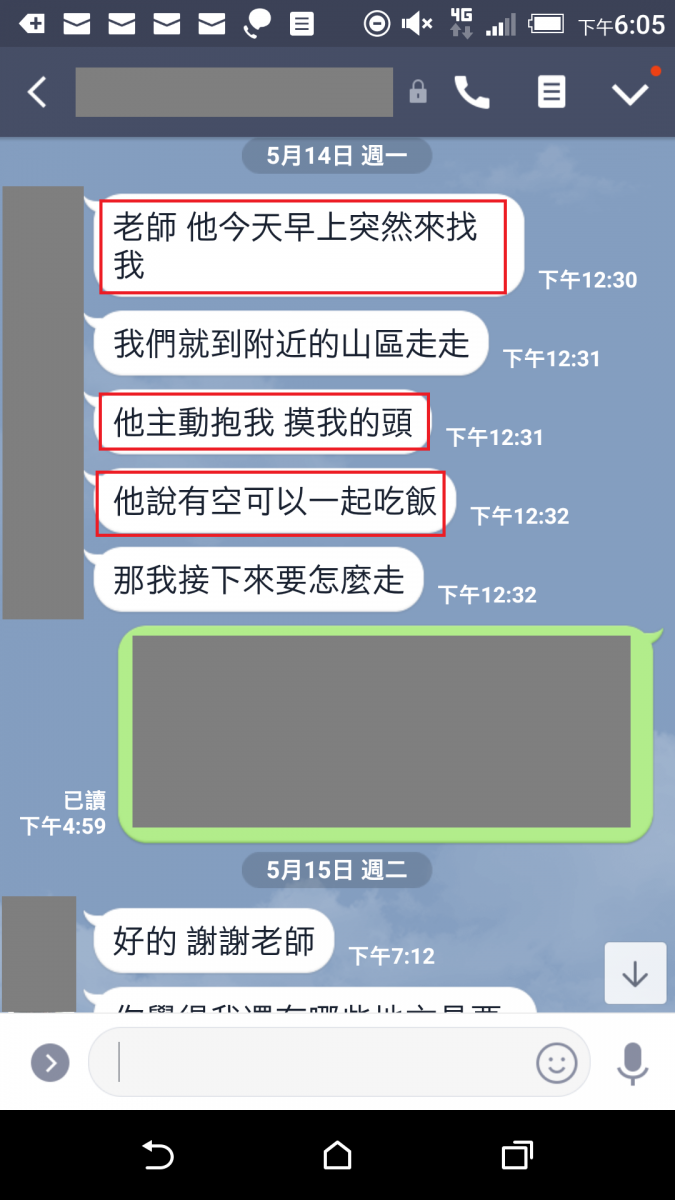Open the sender's profile picture
675x1200 pixels.
(x=43, y=400)
